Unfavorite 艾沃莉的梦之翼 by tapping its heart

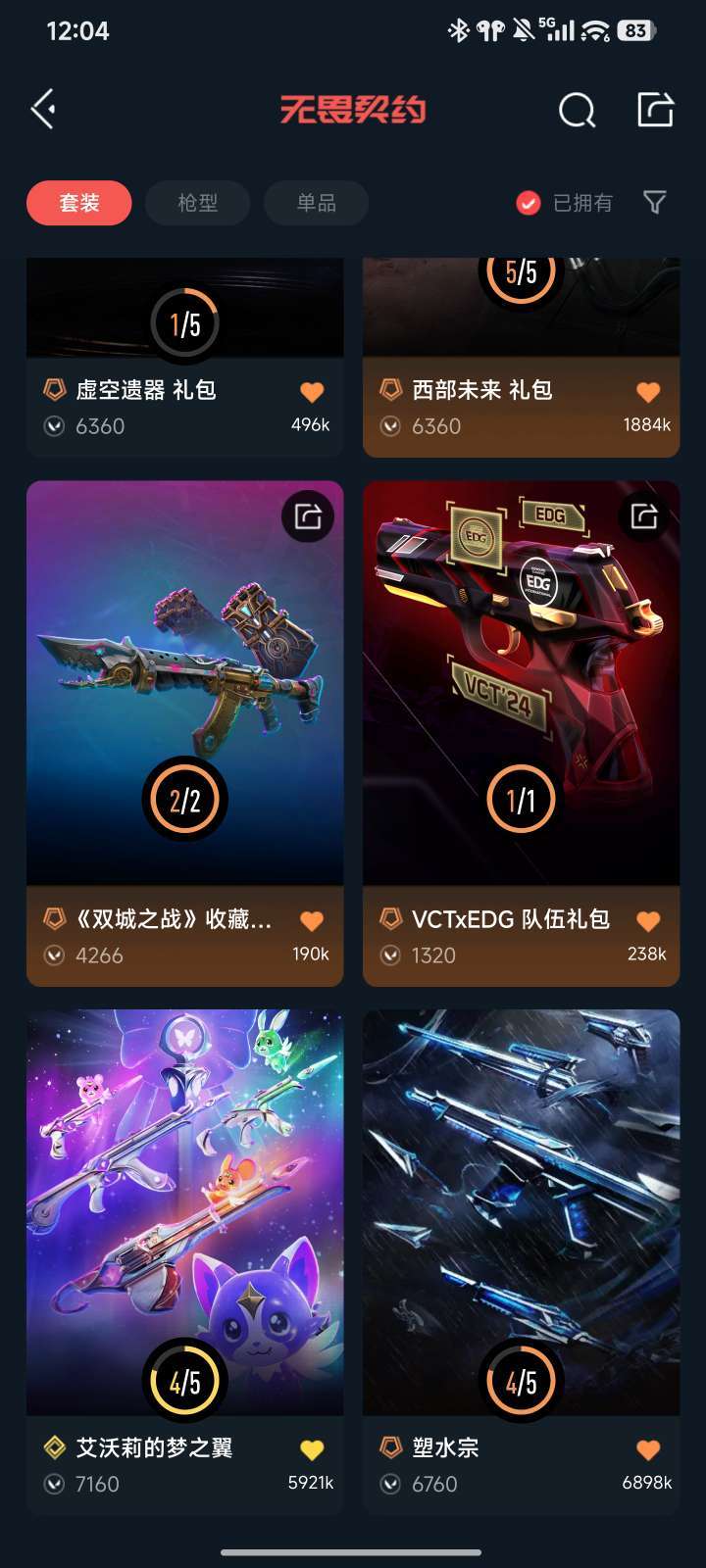pyautogui.click(x=312, y=1446)
